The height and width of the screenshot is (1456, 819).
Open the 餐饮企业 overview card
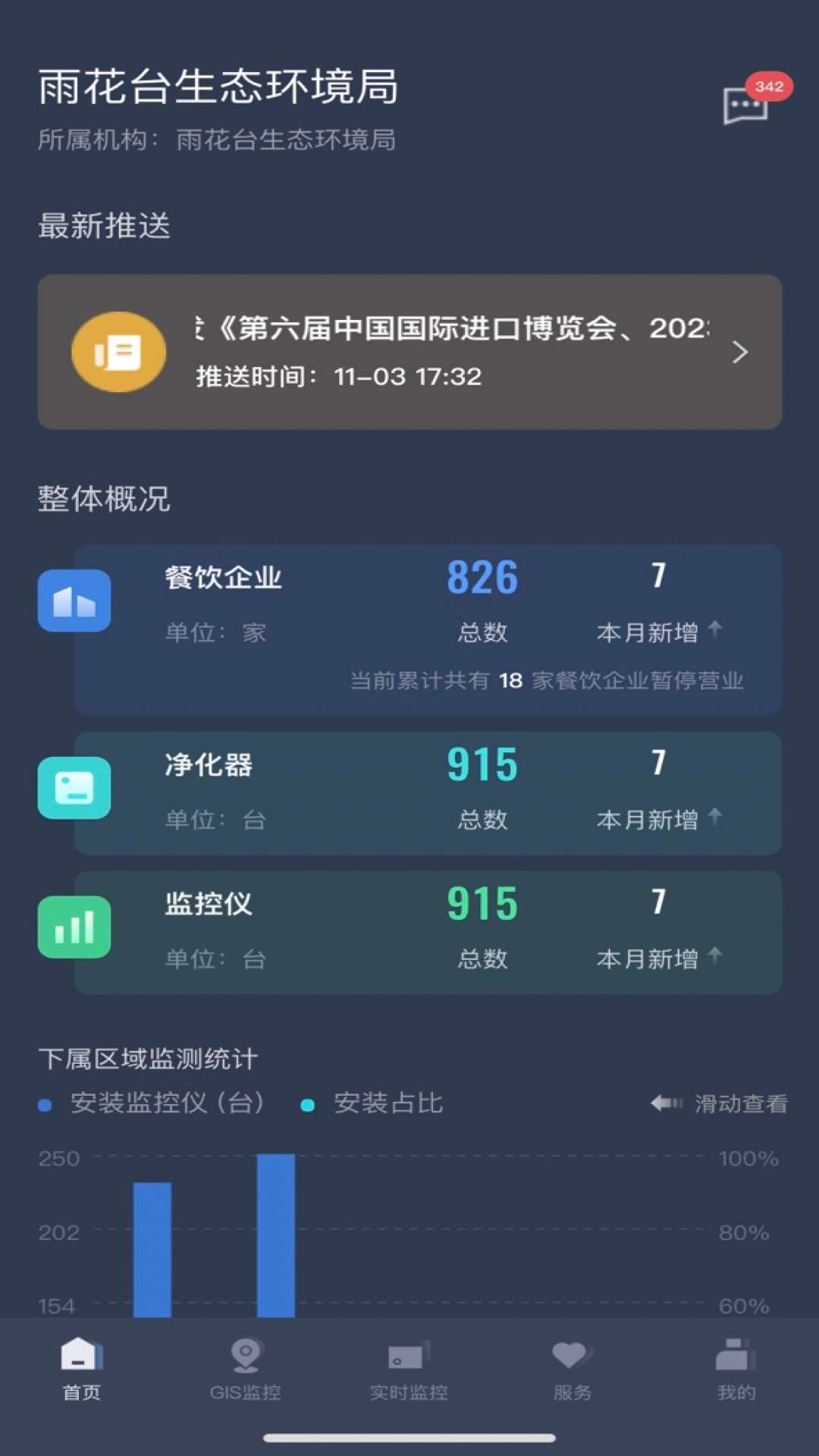point(428,629)
